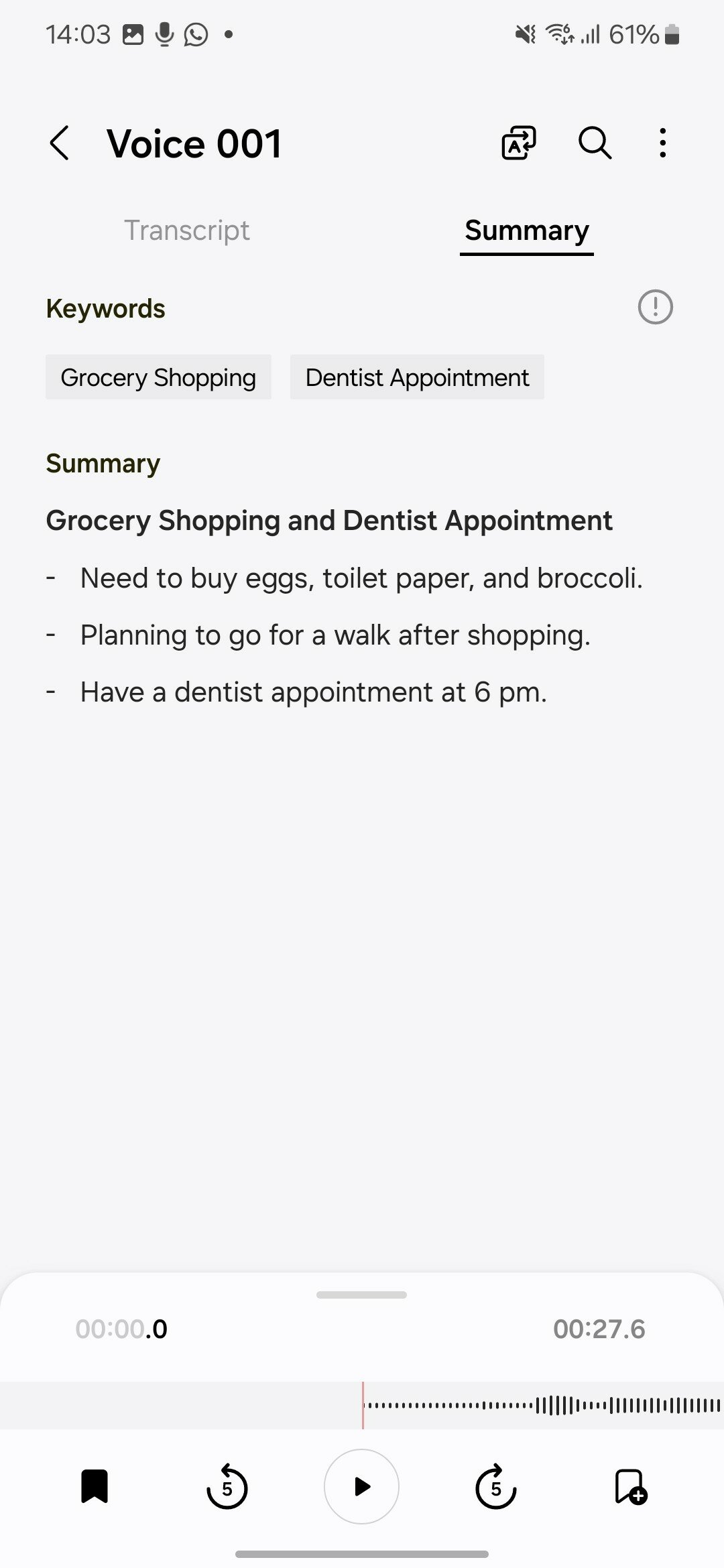This screenshot has width=724, height=1568.
Task: Go back from Voice 001
Action: [60, 143]
